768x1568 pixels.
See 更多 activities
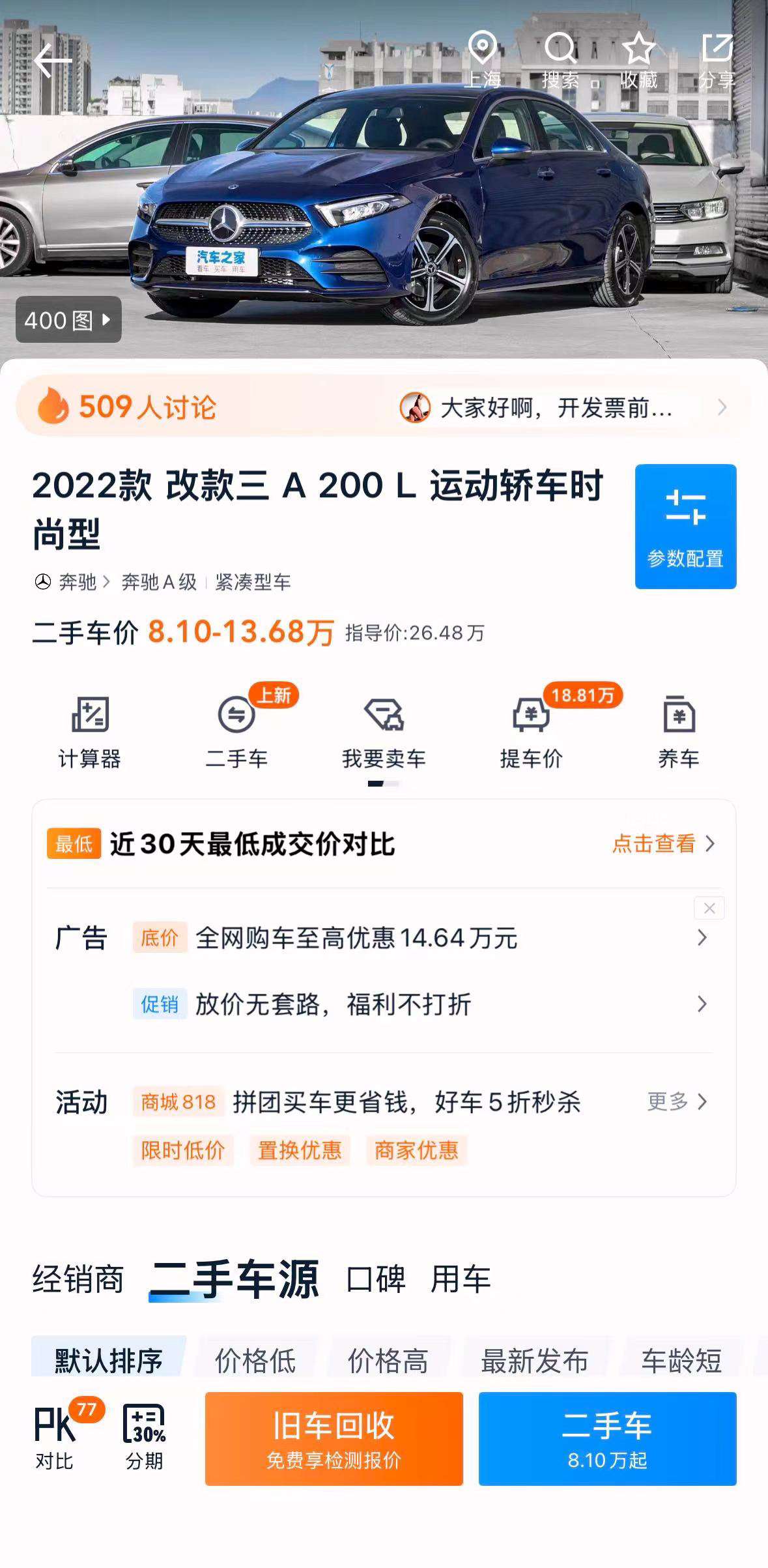pos(677,1101)
